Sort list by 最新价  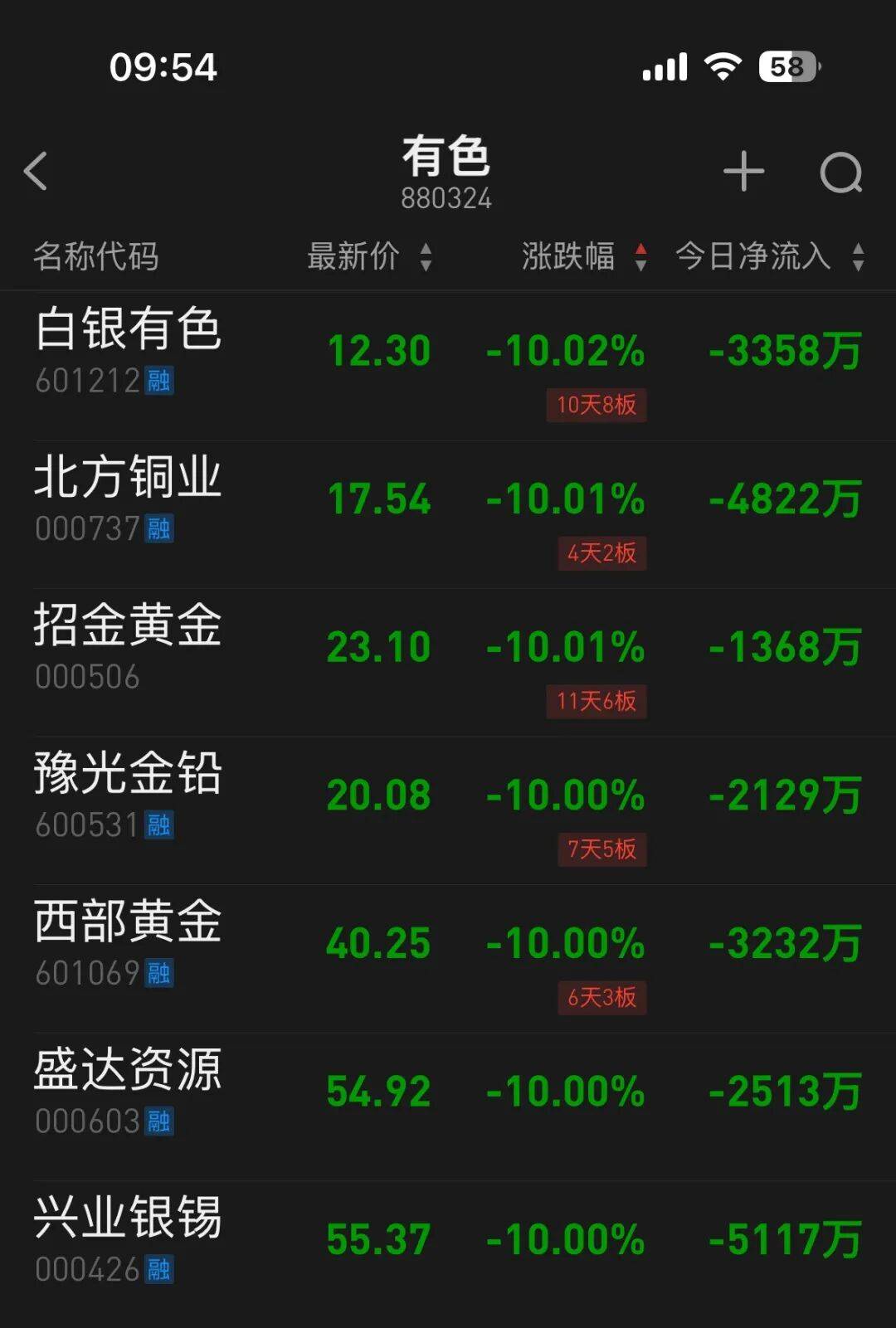[x=369, y=256]
